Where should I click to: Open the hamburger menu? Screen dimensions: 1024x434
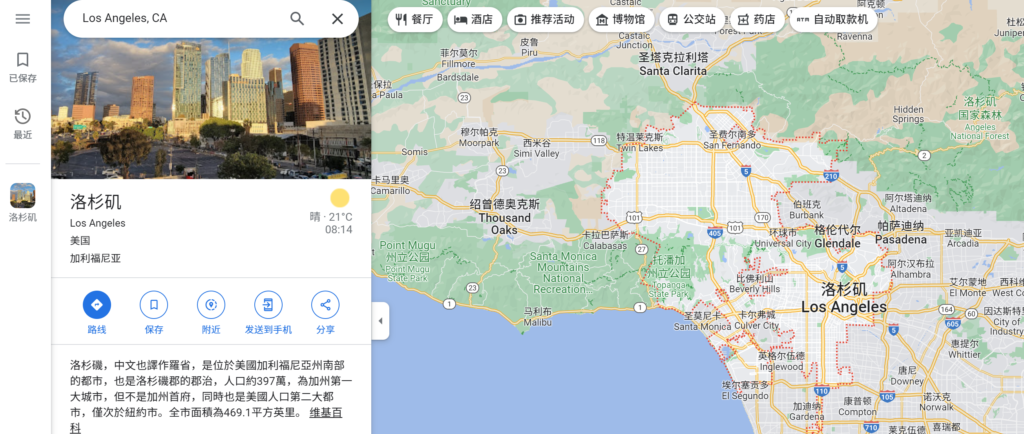coord(22,19)
